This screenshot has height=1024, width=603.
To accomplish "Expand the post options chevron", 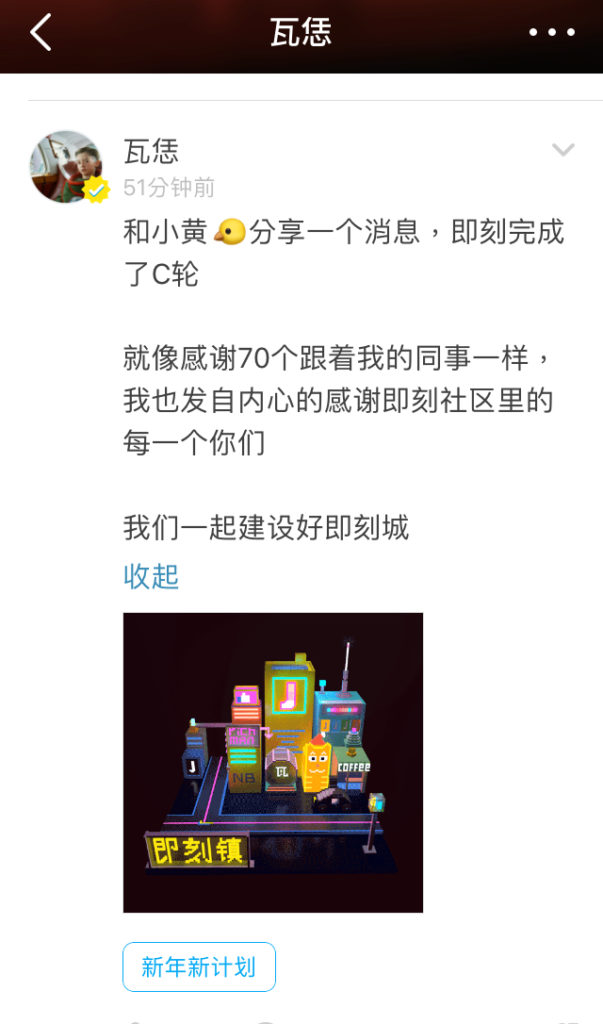I will (x=563, y=151).
